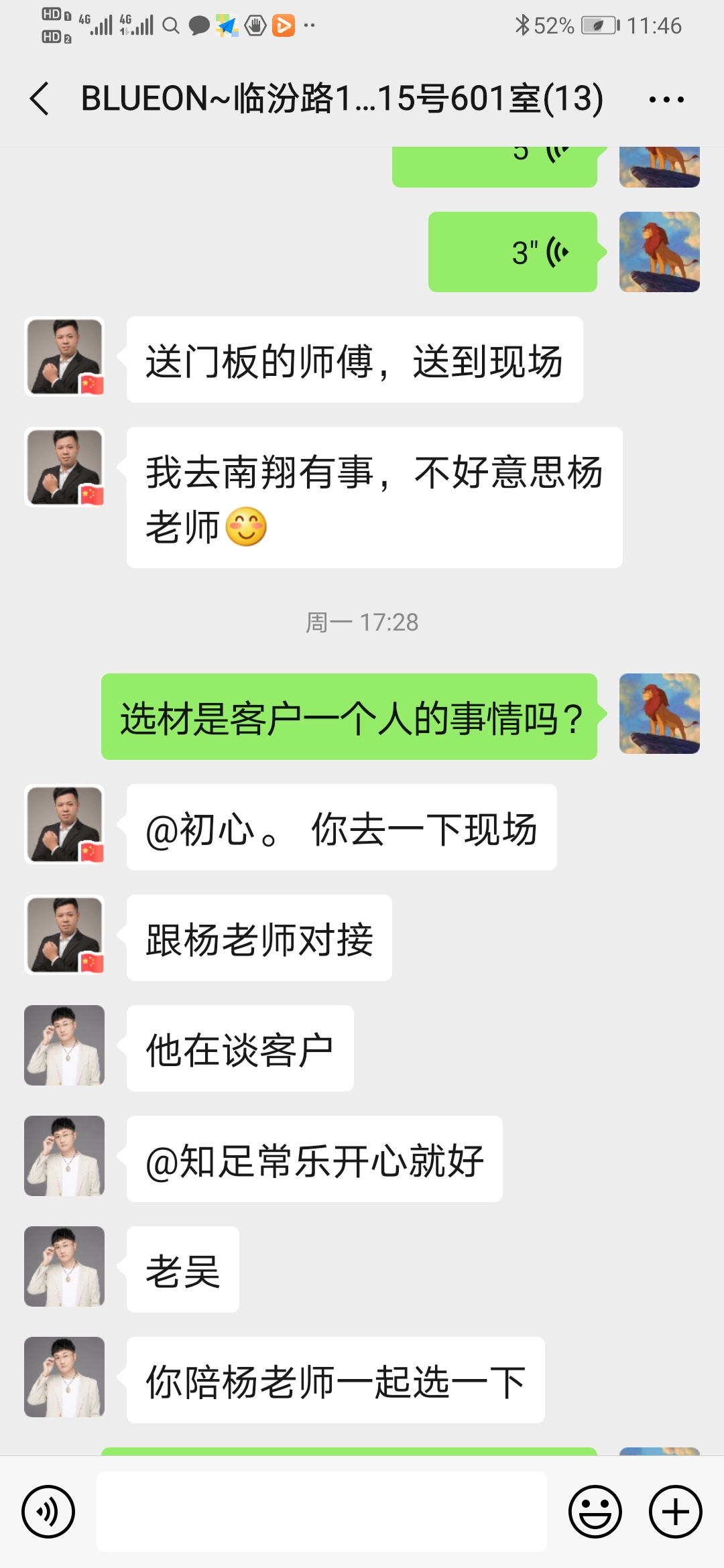
Task: Tap the message text field
Action: [322, 1512]
